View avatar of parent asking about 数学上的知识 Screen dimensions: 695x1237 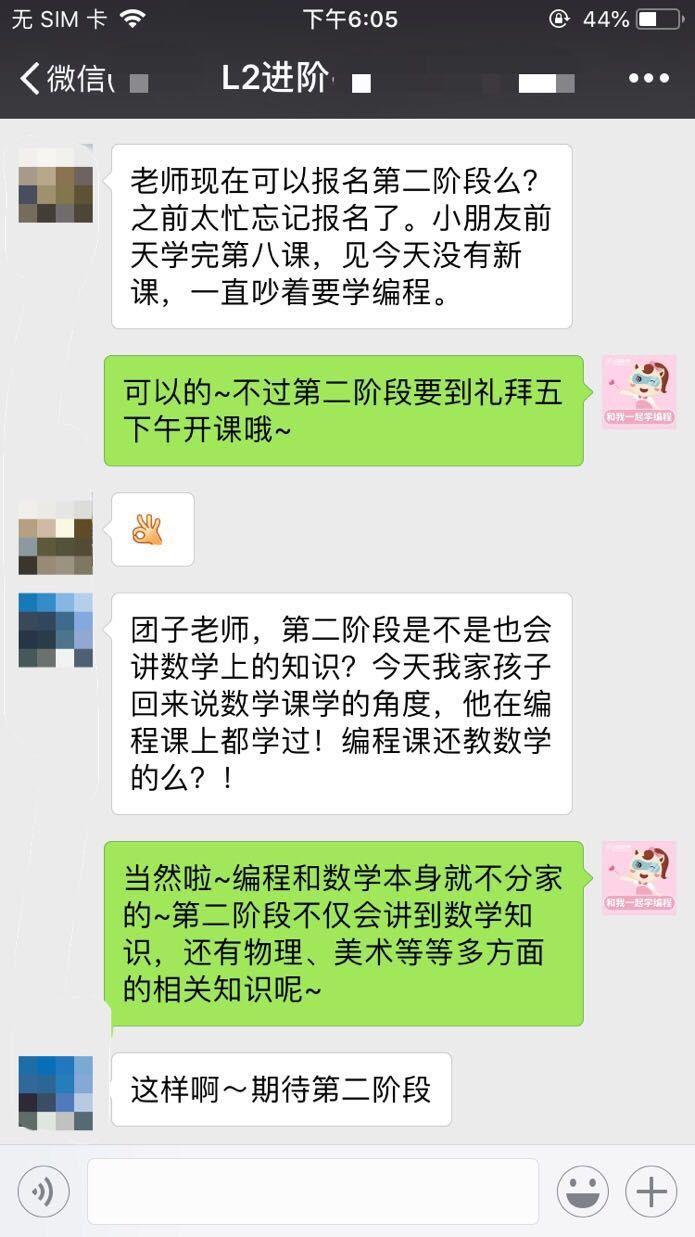tap(56, 630)
